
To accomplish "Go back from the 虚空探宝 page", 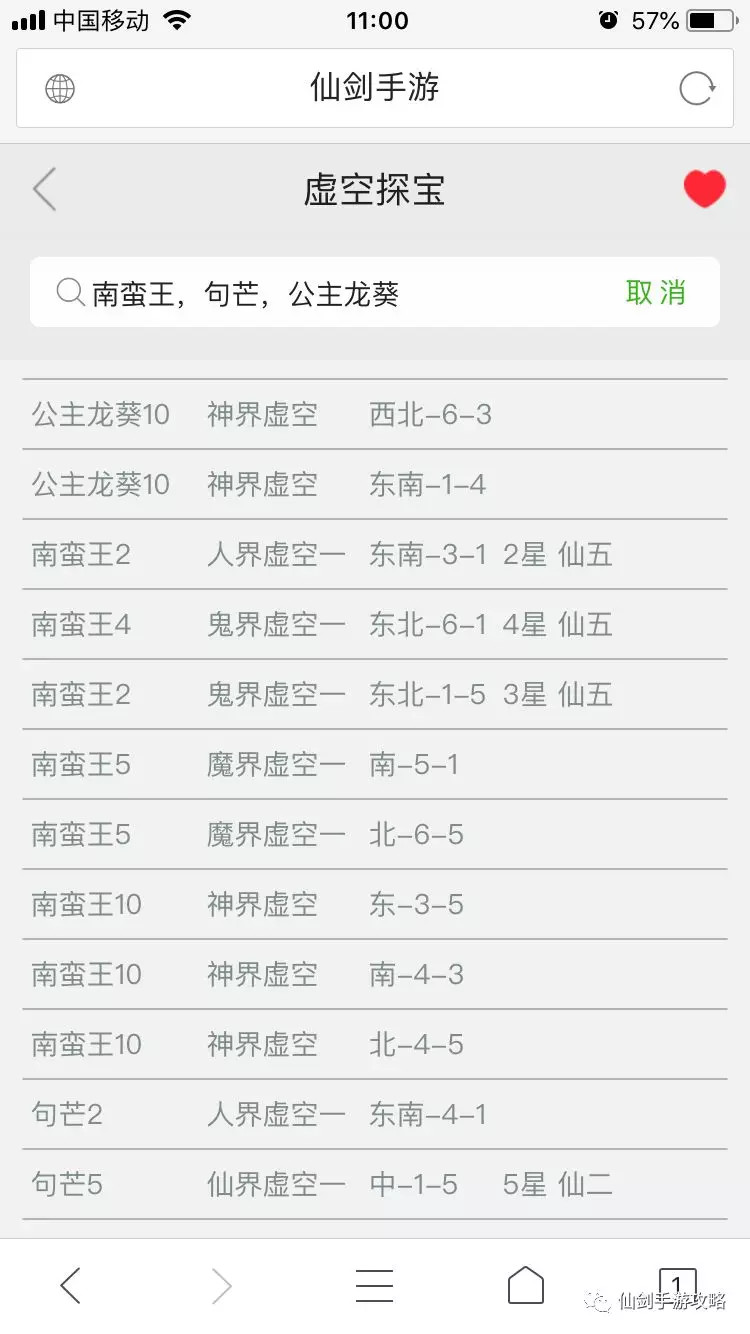I will click(x=44, y=189).
